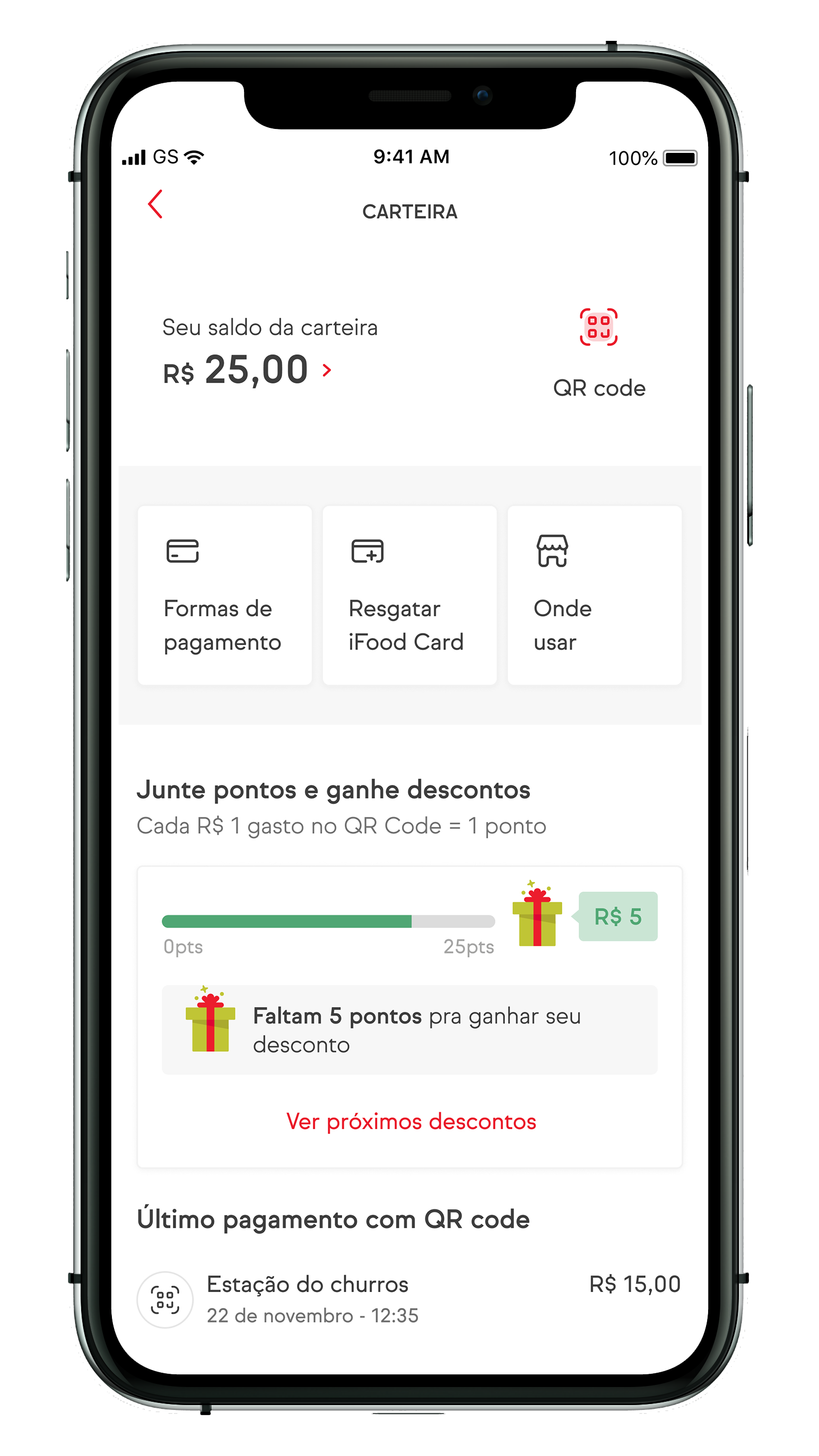This screenshot has height=1456, width=819.
Task: Select Resgatar iFood Card
Action: [x=409, y=595]
